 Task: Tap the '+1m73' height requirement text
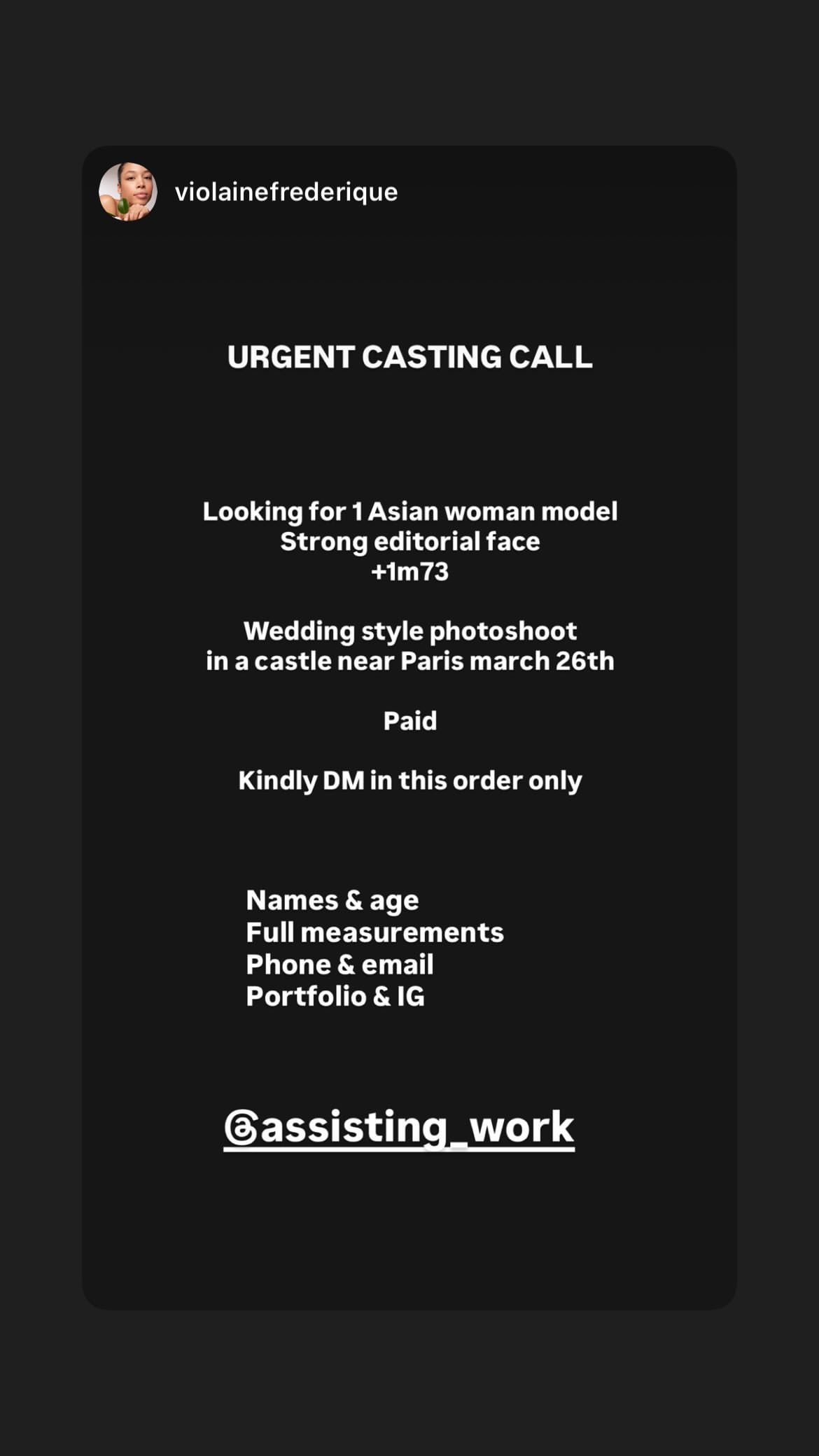(409, 571)
